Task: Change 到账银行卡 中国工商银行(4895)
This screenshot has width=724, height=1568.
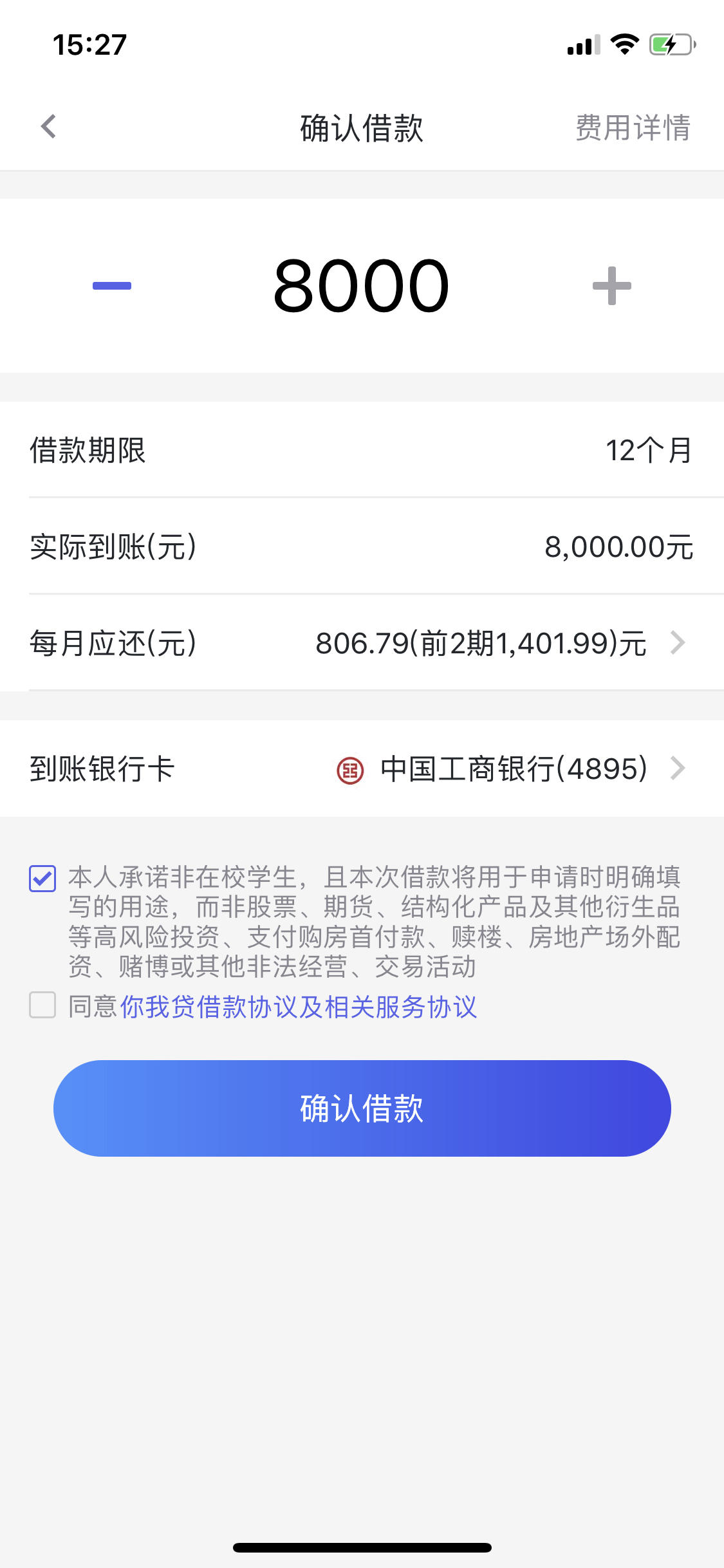Action: pos(362,769)
